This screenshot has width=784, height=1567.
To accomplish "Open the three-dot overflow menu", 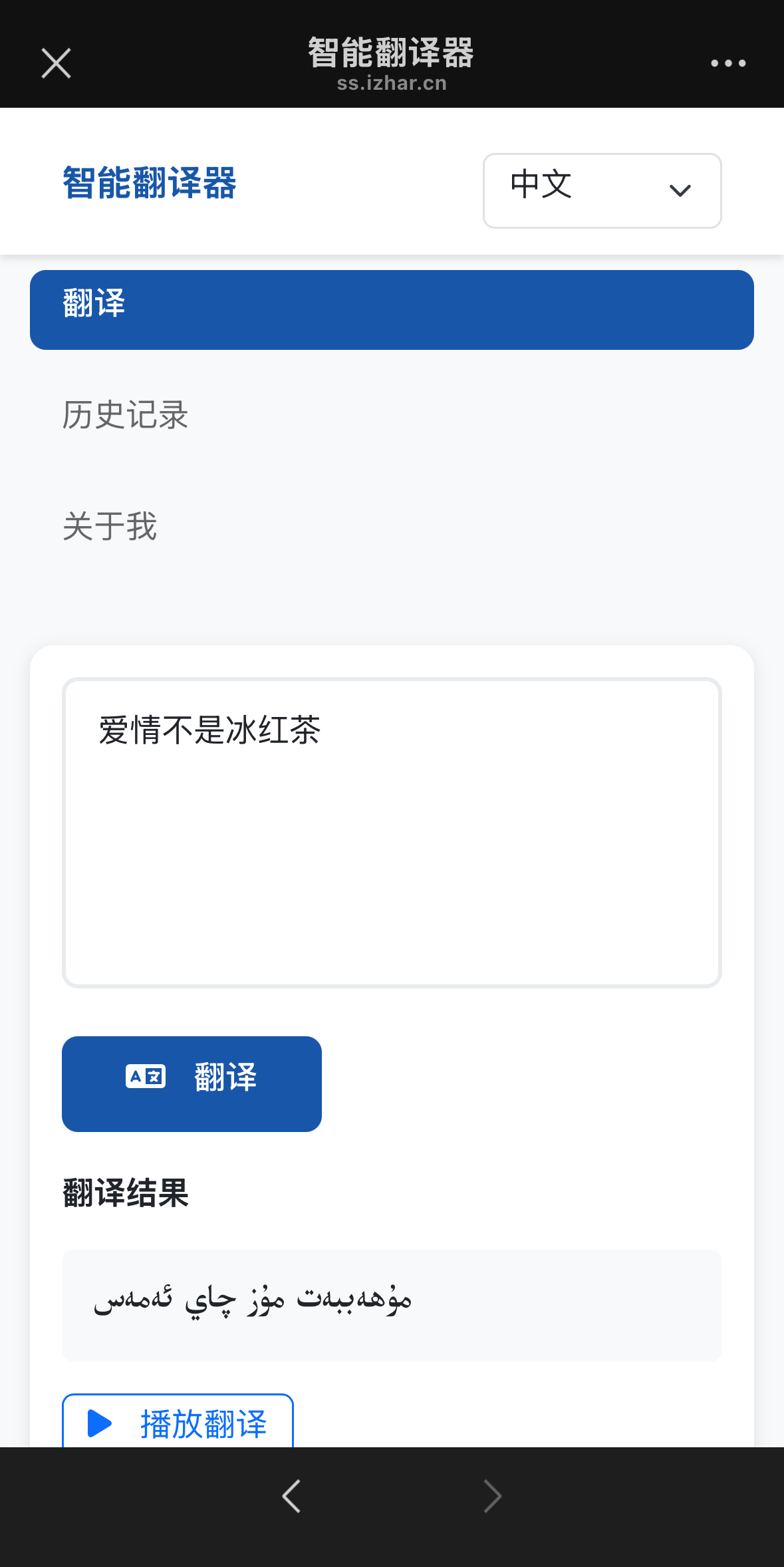I will 727,64.
